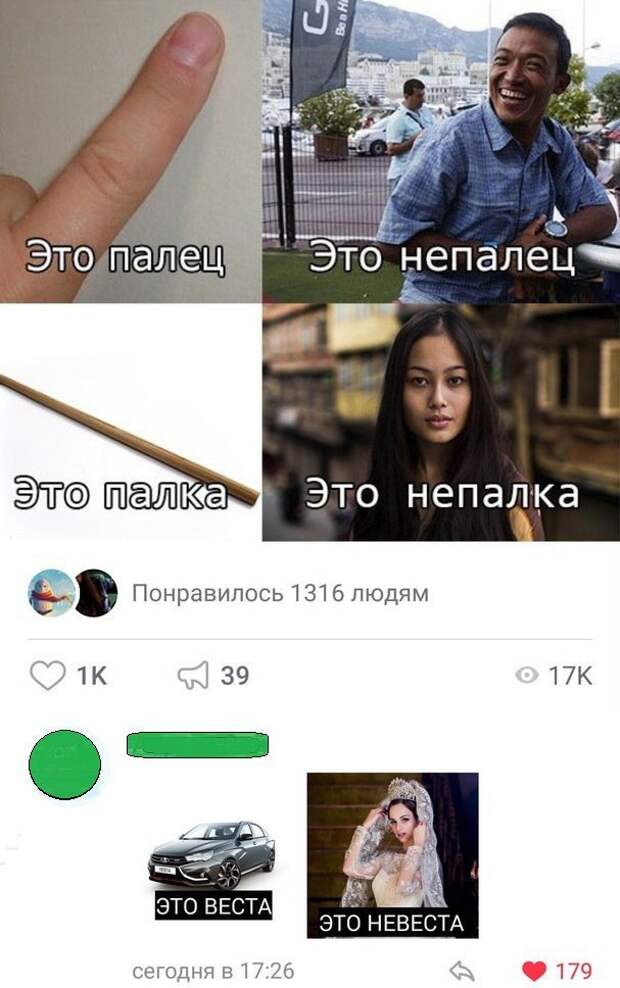Open the list of 1316 people who liked the post

coord(280,594)
